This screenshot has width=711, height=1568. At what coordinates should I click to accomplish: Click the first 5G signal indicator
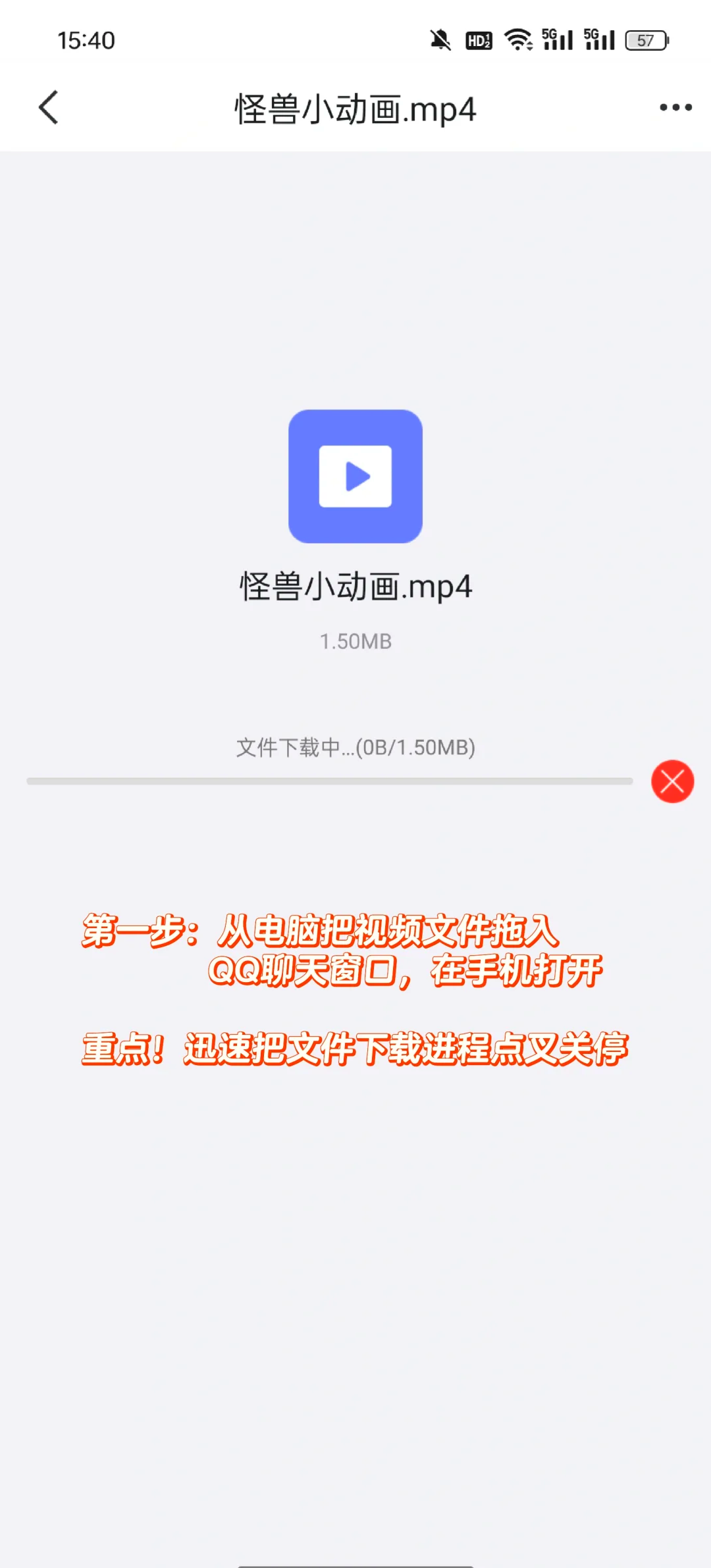pyautogui.click(x=557, y=39)
